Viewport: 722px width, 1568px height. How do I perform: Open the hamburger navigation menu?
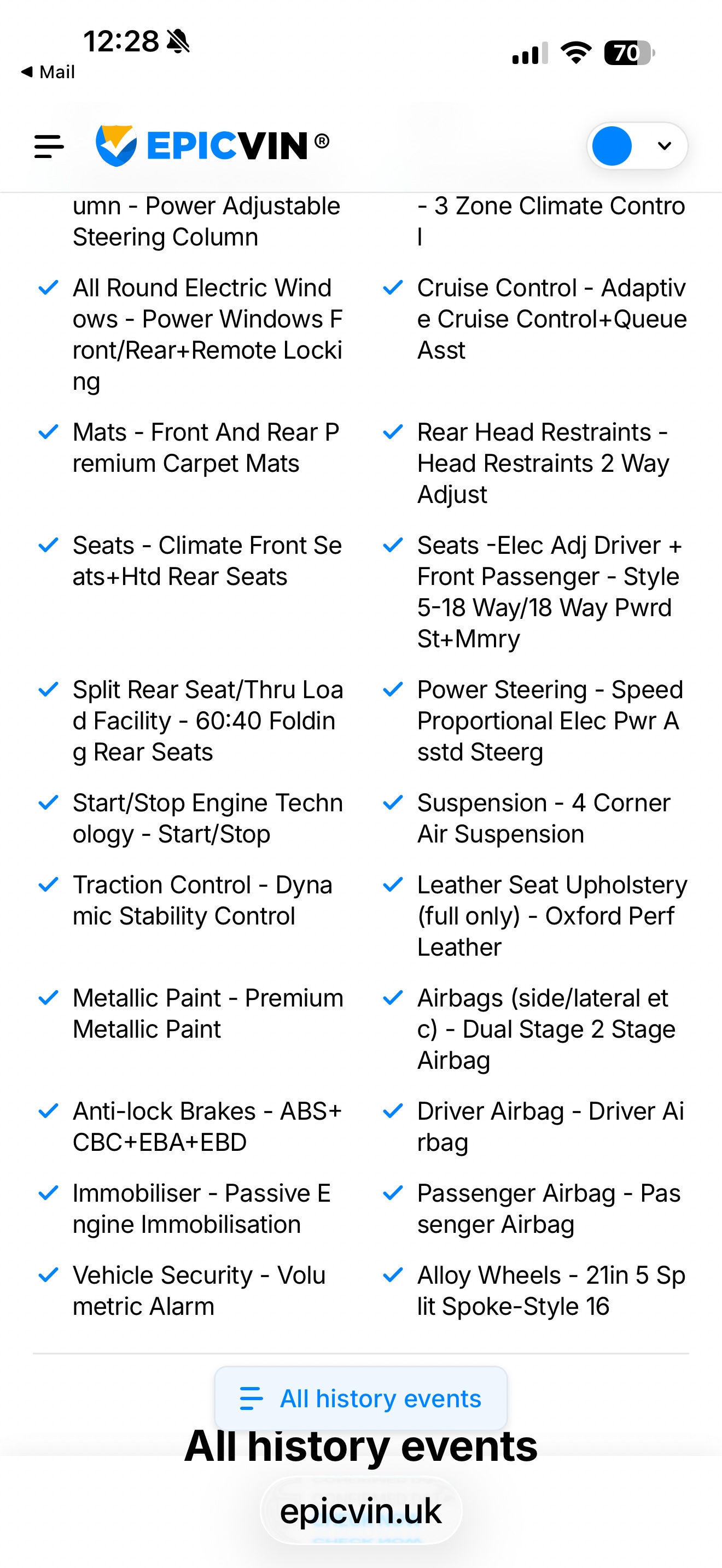point(49,146)
